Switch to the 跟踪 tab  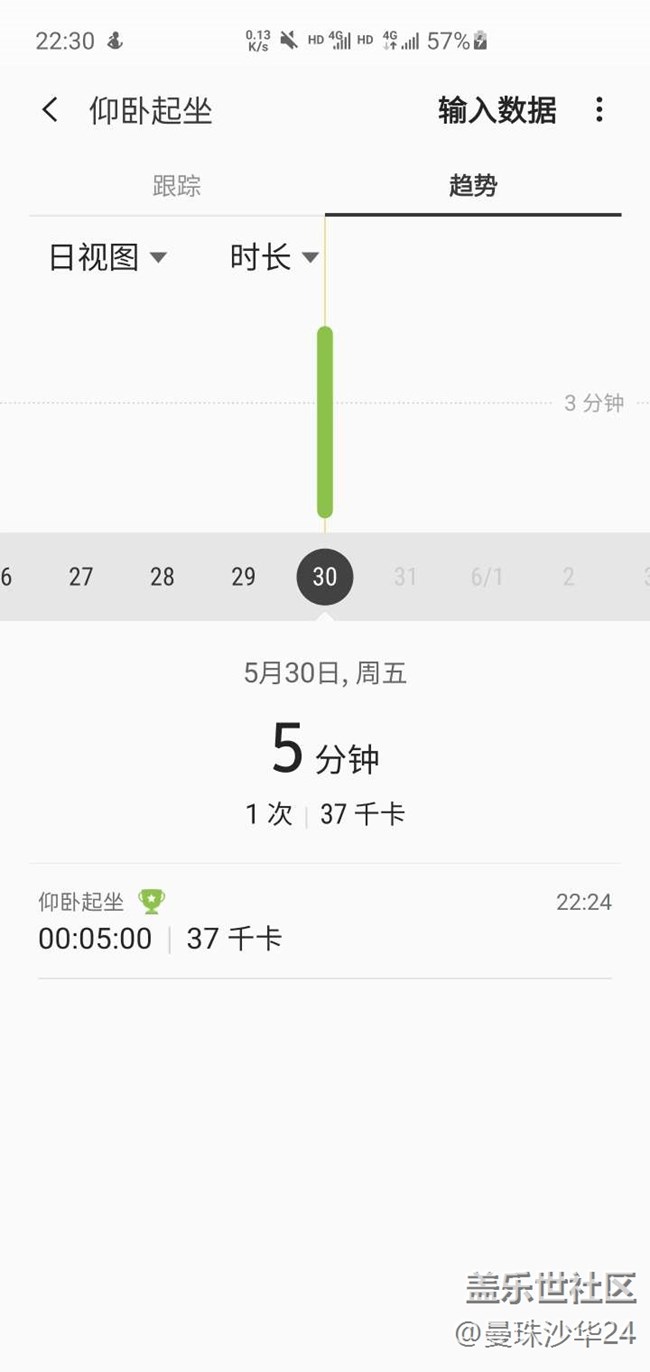(x=177, y=186)
